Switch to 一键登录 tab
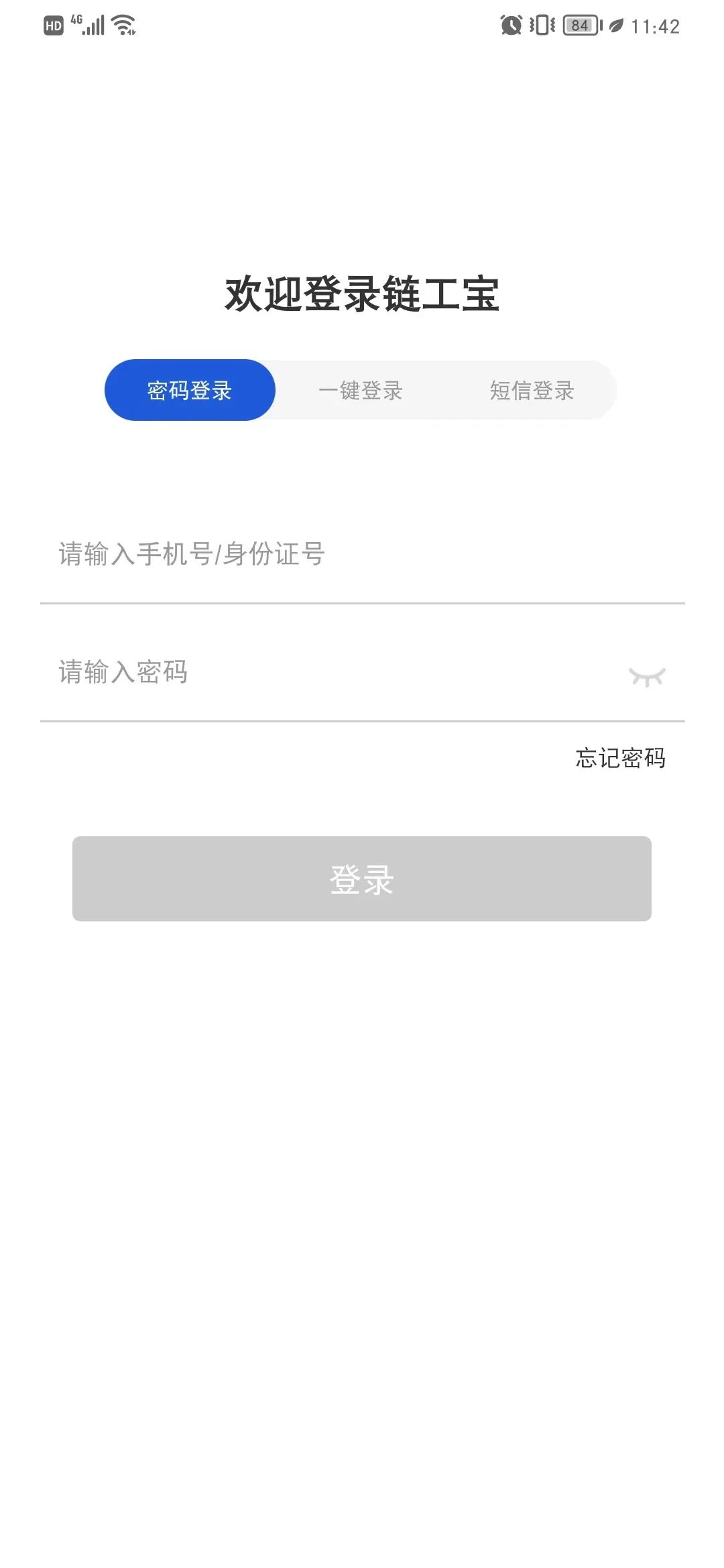The width and height of the screenshot is (724, 1568). click(x=361, y=390)
